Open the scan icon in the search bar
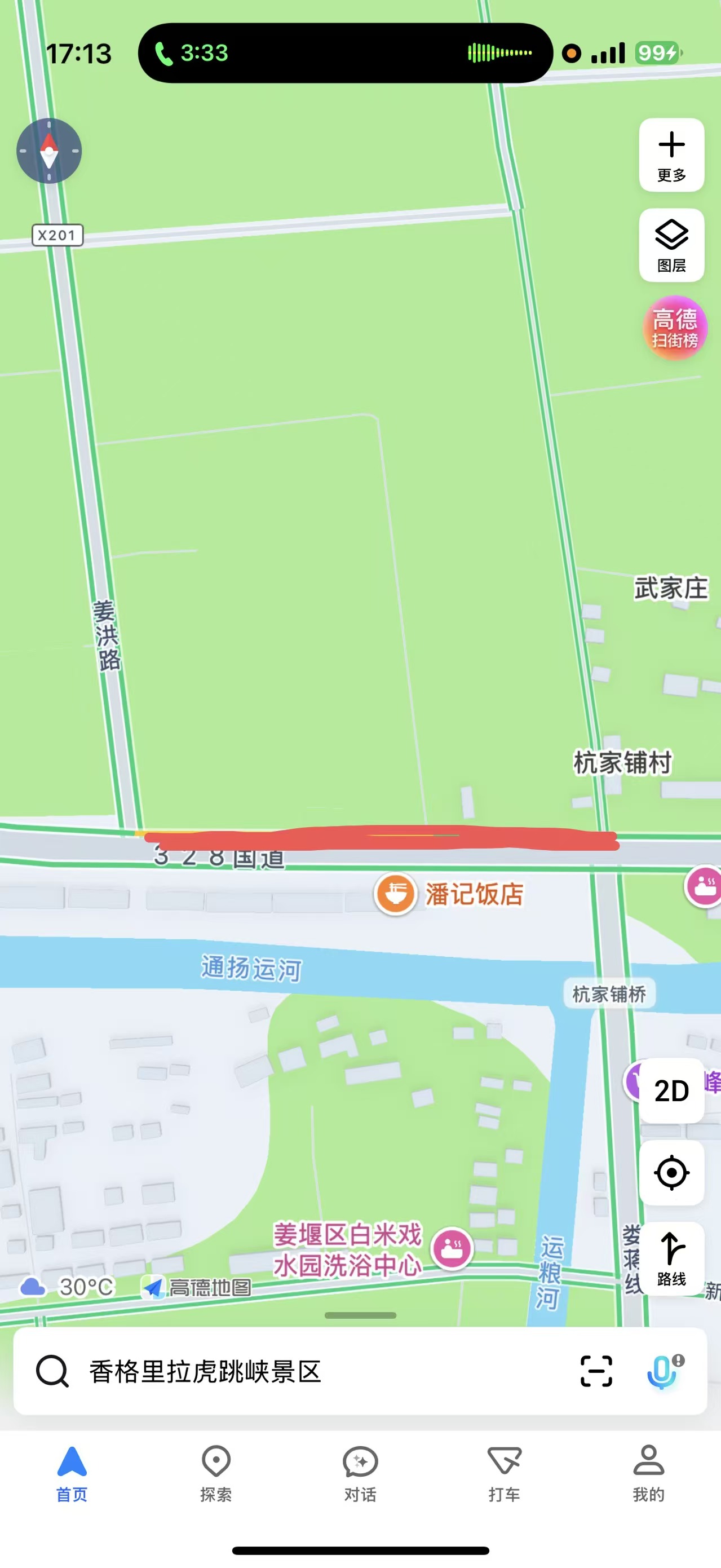This screenshot has width=721, height=1568. 596,1371
